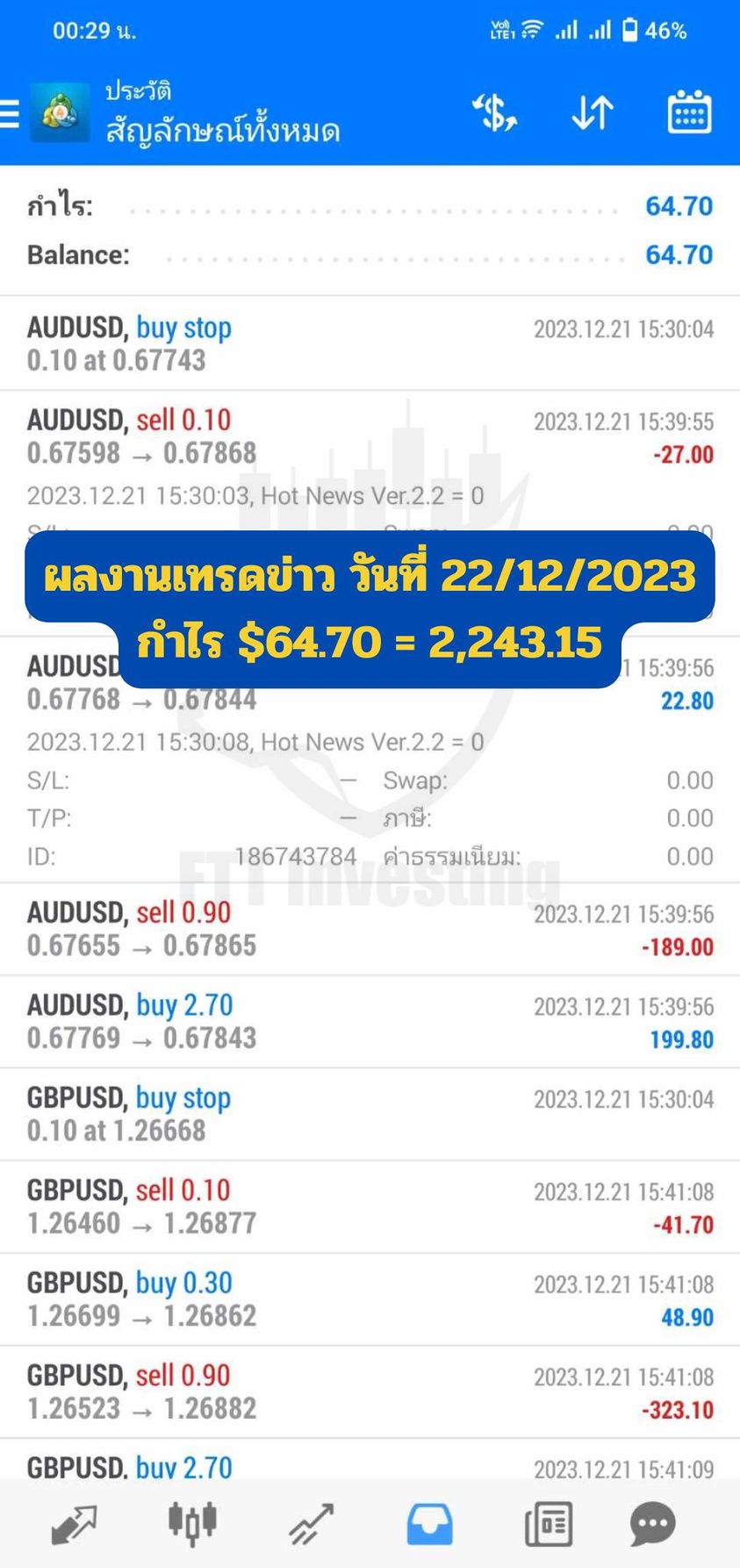Change the history sort order
Screen dimensions: 740x1568
pyautogui.click(x=593, y=113)
